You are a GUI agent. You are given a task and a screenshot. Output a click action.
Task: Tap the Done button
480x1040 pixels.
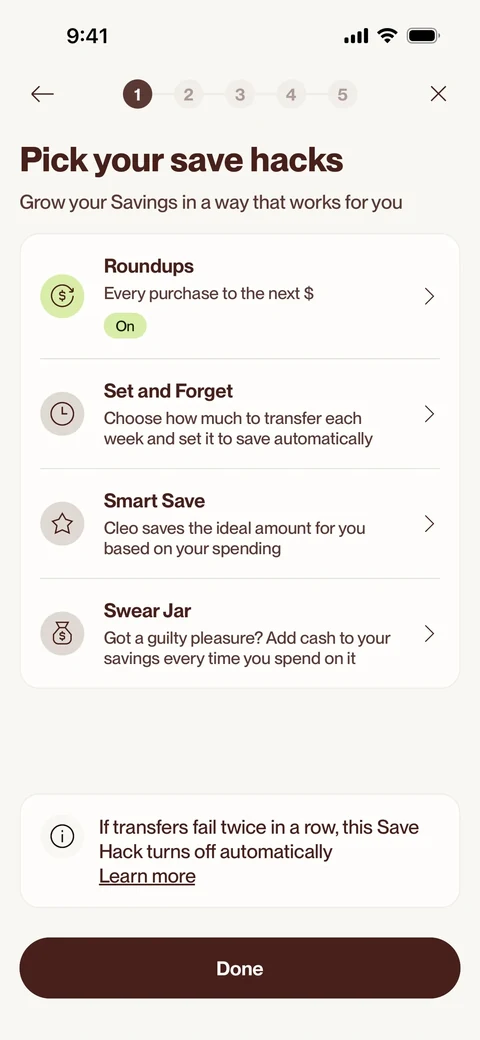(x=240, y=968)
